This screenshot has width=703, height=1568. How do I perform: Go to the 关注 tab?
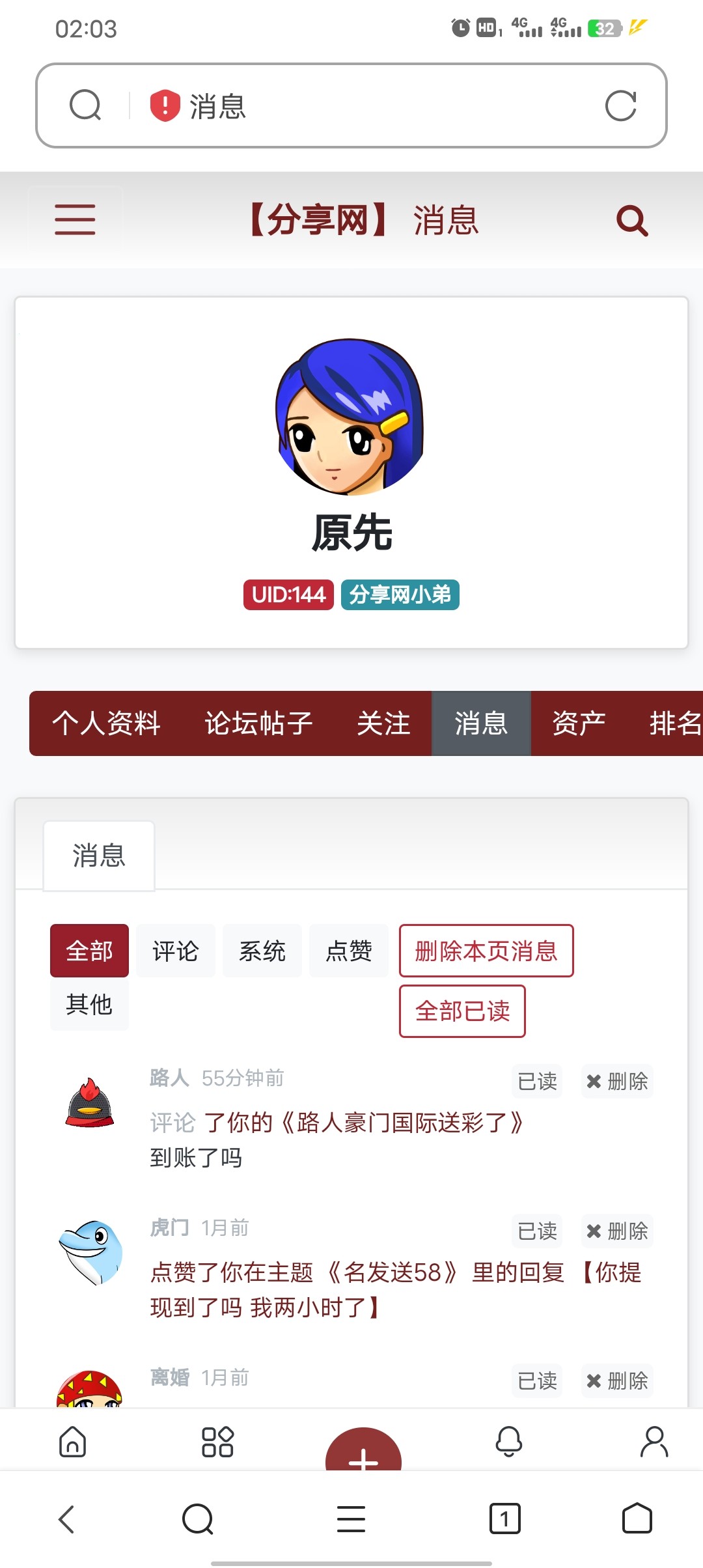(383, 723)
